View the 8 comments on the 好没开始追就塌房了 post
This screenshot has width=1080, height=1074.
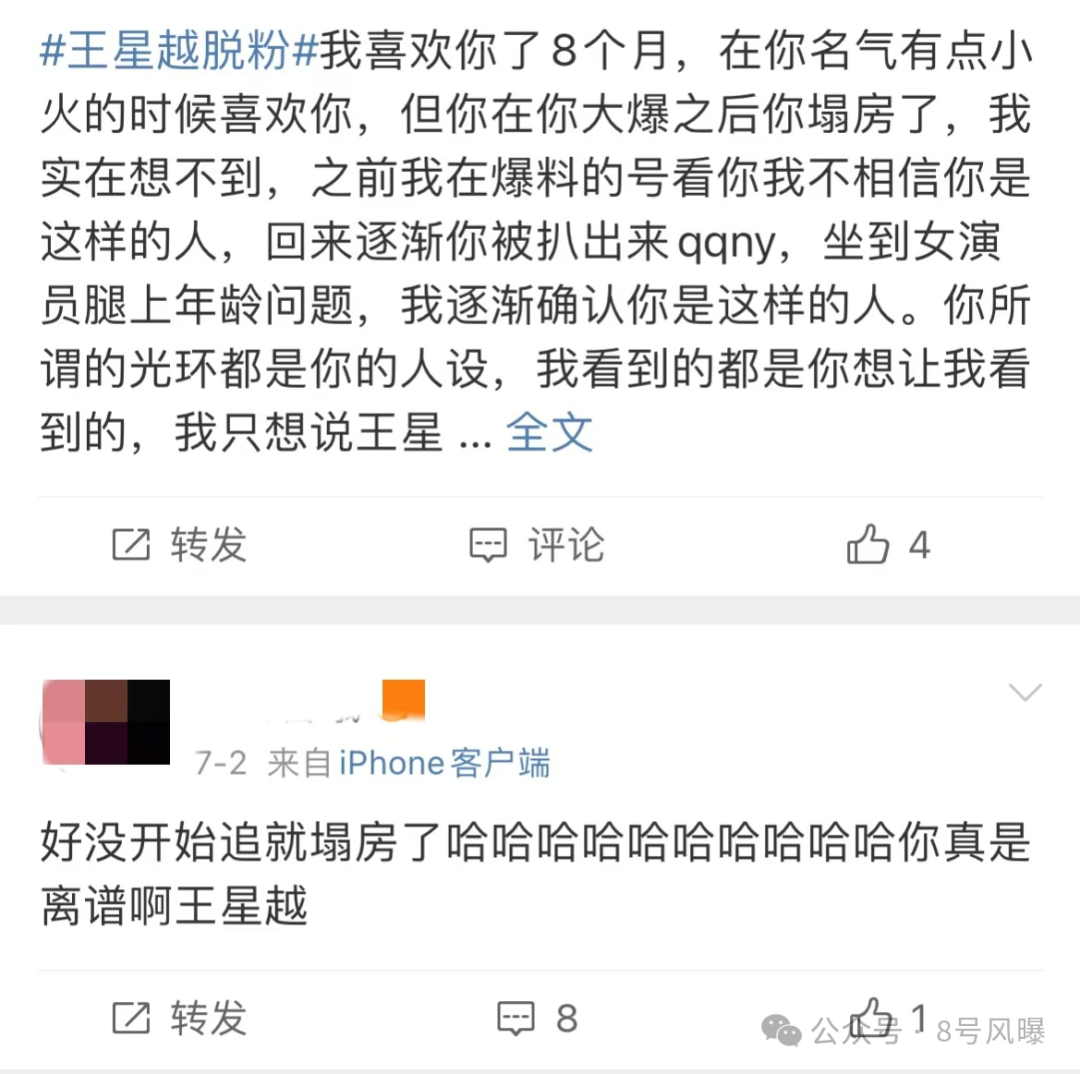(537, 1019)
